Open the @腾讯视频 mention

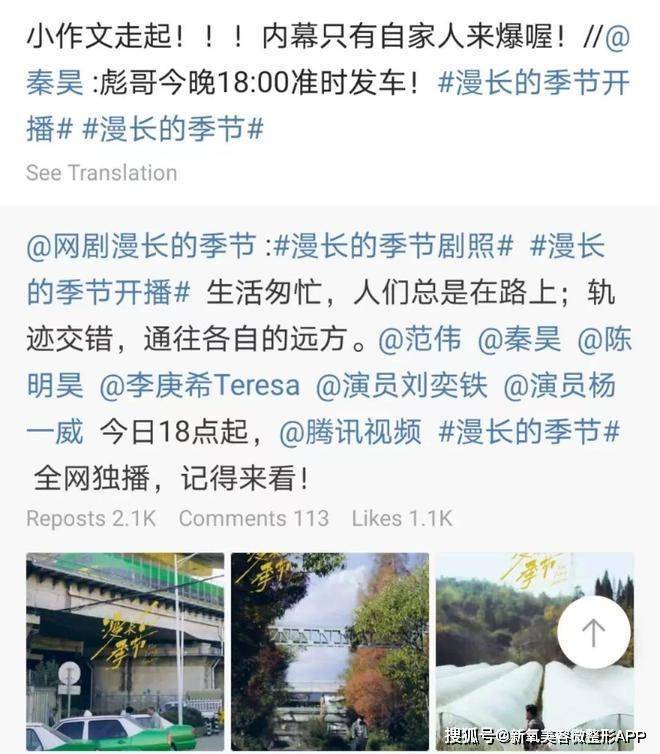[x=350, y=432]
